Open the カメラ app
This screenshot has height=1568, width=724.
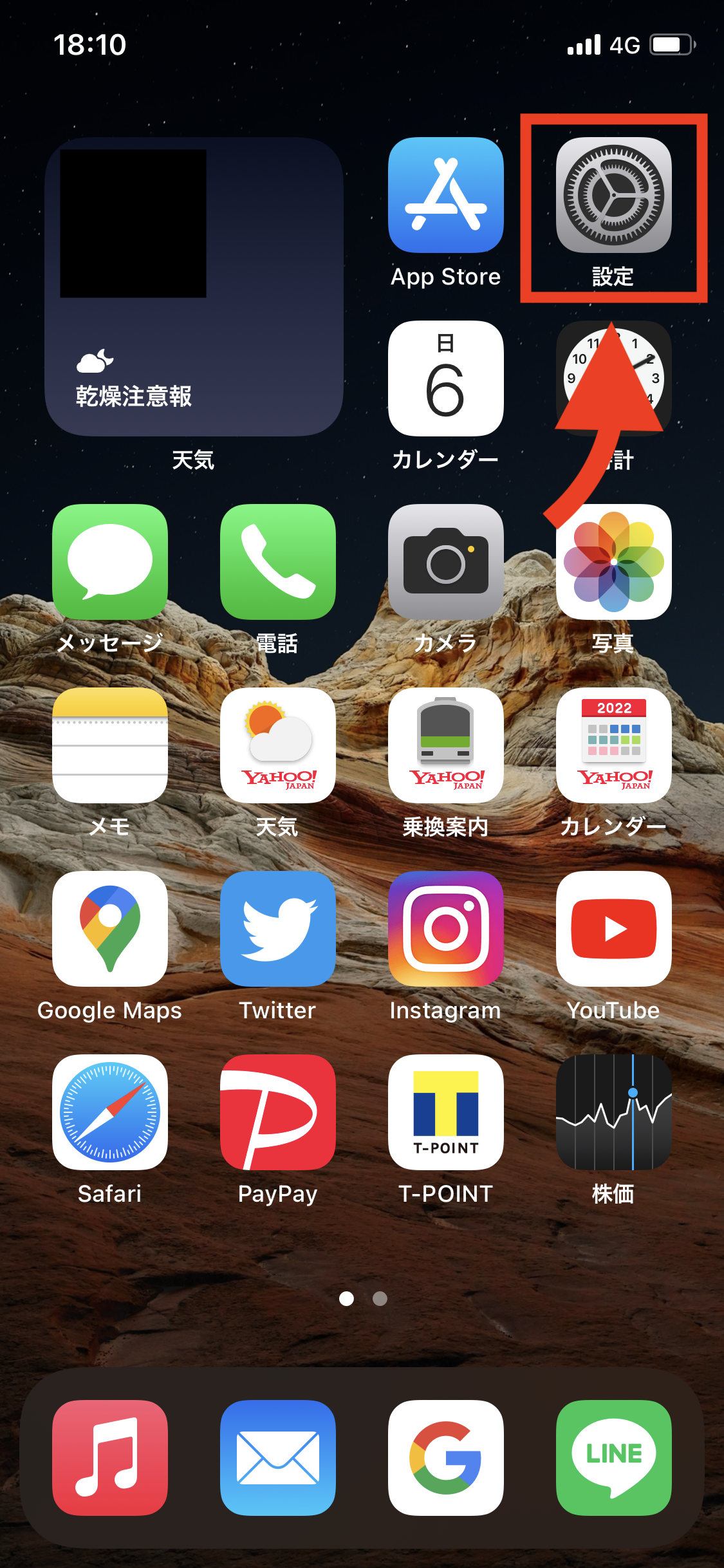click(x=445, y=562)
